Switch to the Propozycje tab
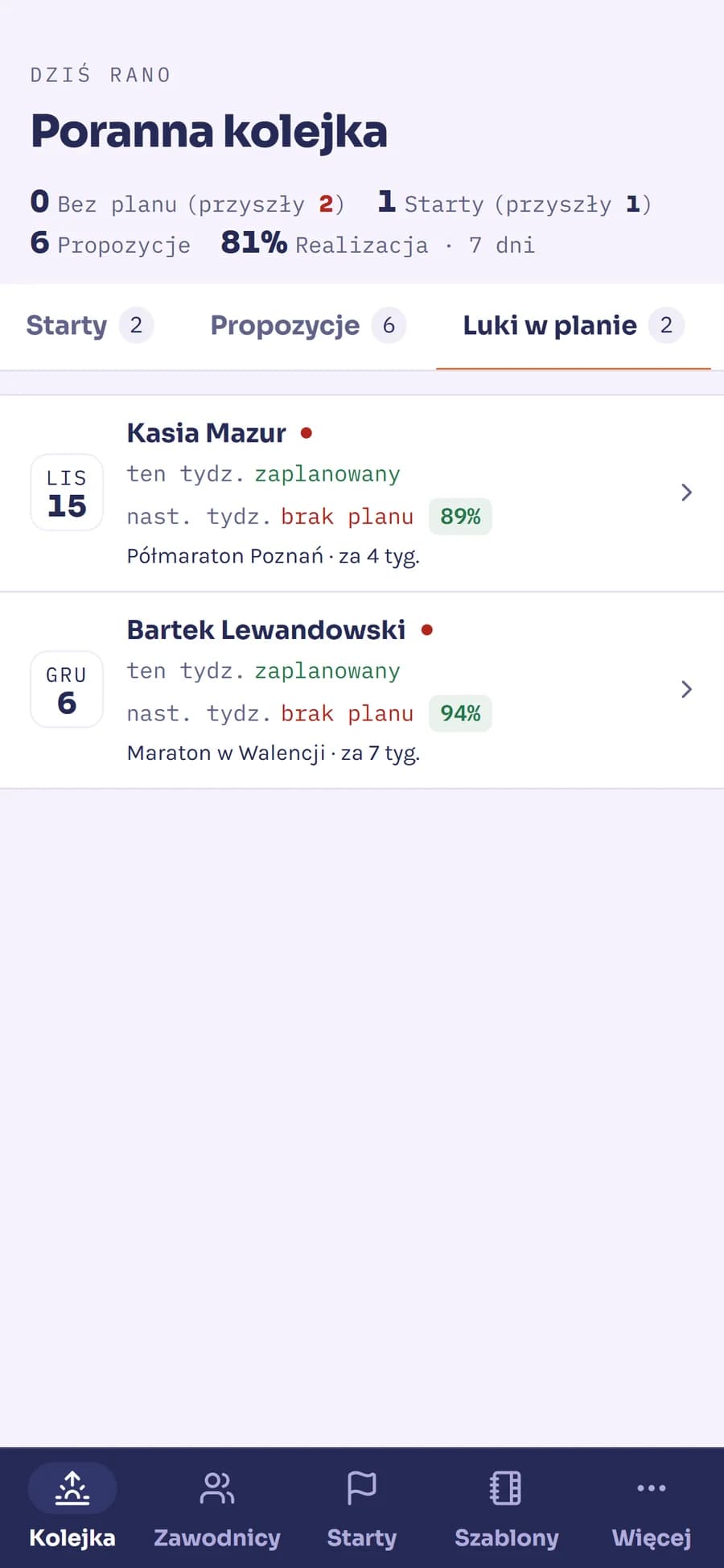 (x=308, y=326)
